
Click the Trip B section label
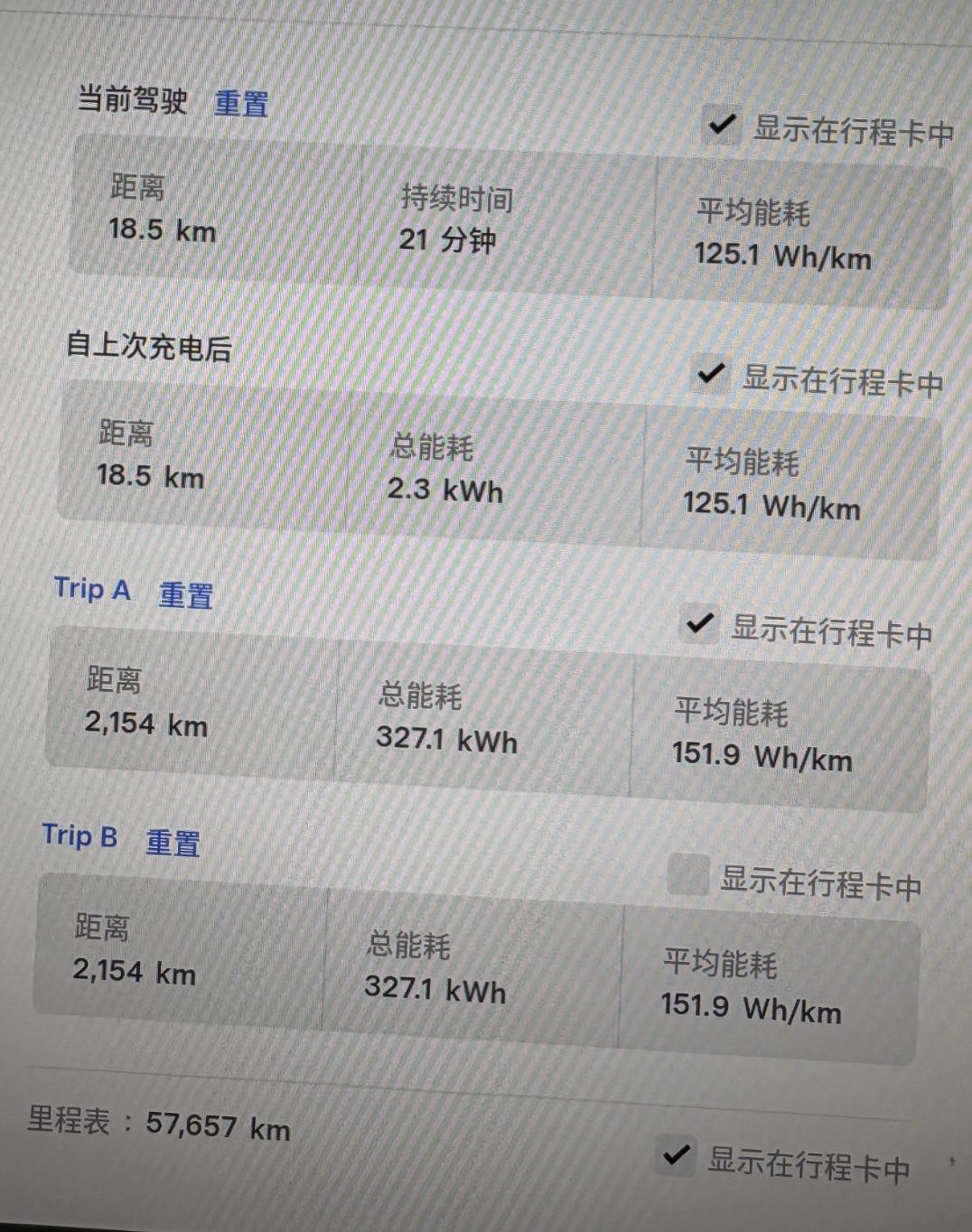pyautogui.click(x=79, y=837)
